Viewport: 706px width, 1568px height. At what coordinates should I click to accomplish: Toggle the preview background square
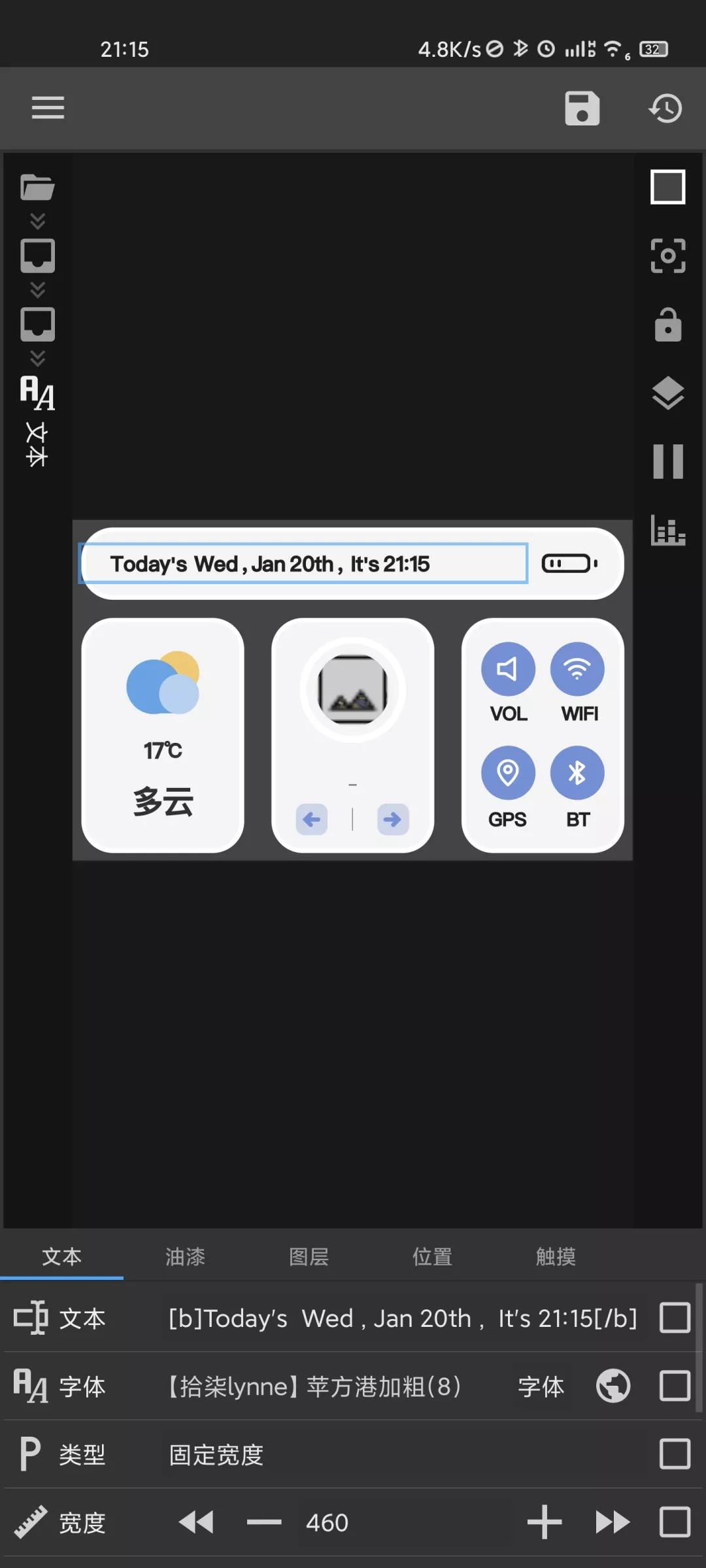[667, 187]
